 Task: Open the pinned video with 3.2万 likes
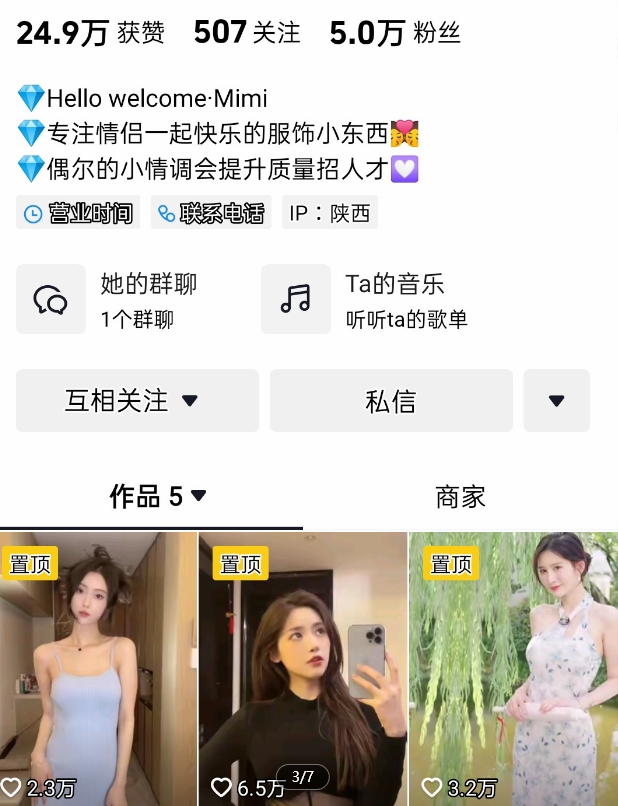513,668
